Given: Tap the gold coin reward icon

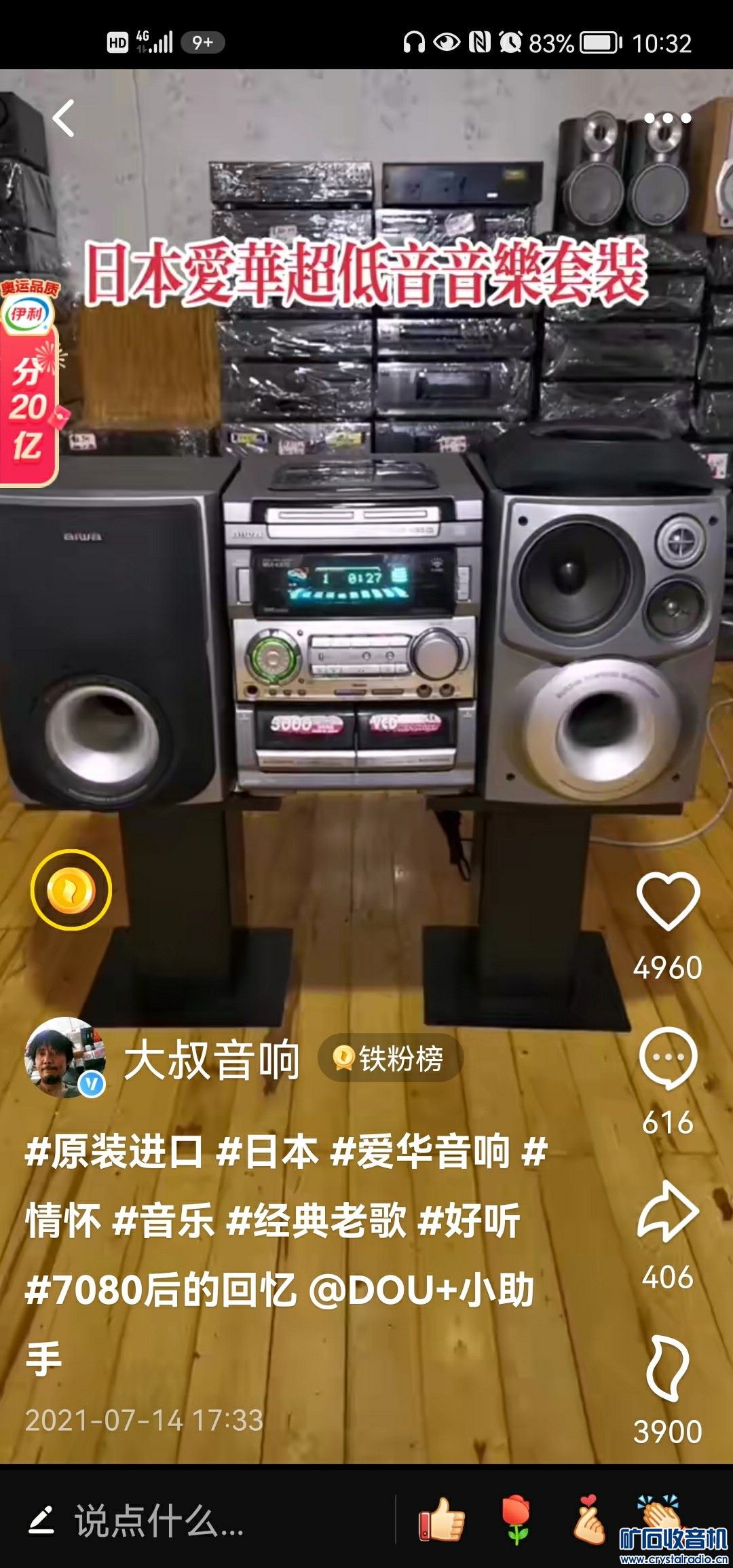Looking at the screenshot, I should [71, 889].
